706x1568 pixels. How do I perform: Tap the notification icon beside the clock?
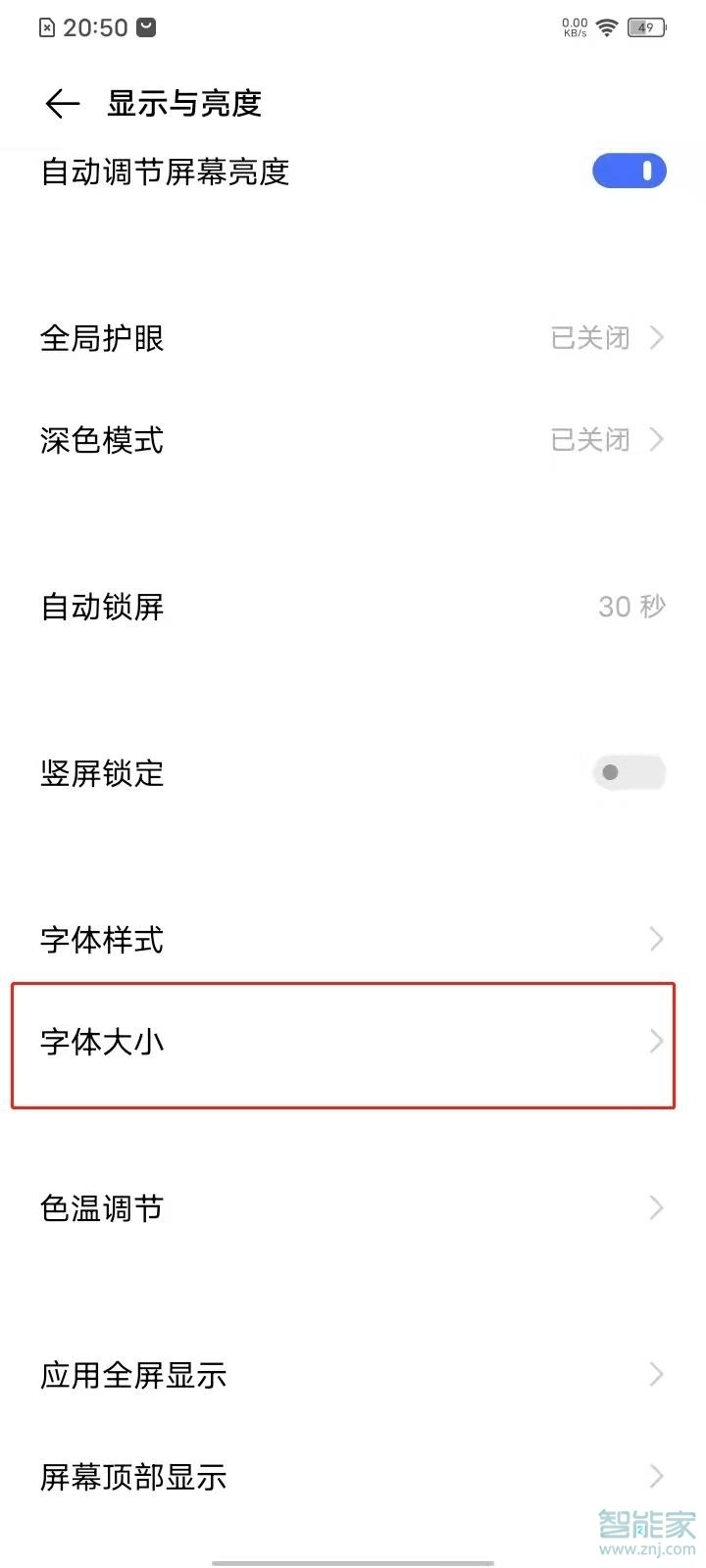(x=147, y=26)
